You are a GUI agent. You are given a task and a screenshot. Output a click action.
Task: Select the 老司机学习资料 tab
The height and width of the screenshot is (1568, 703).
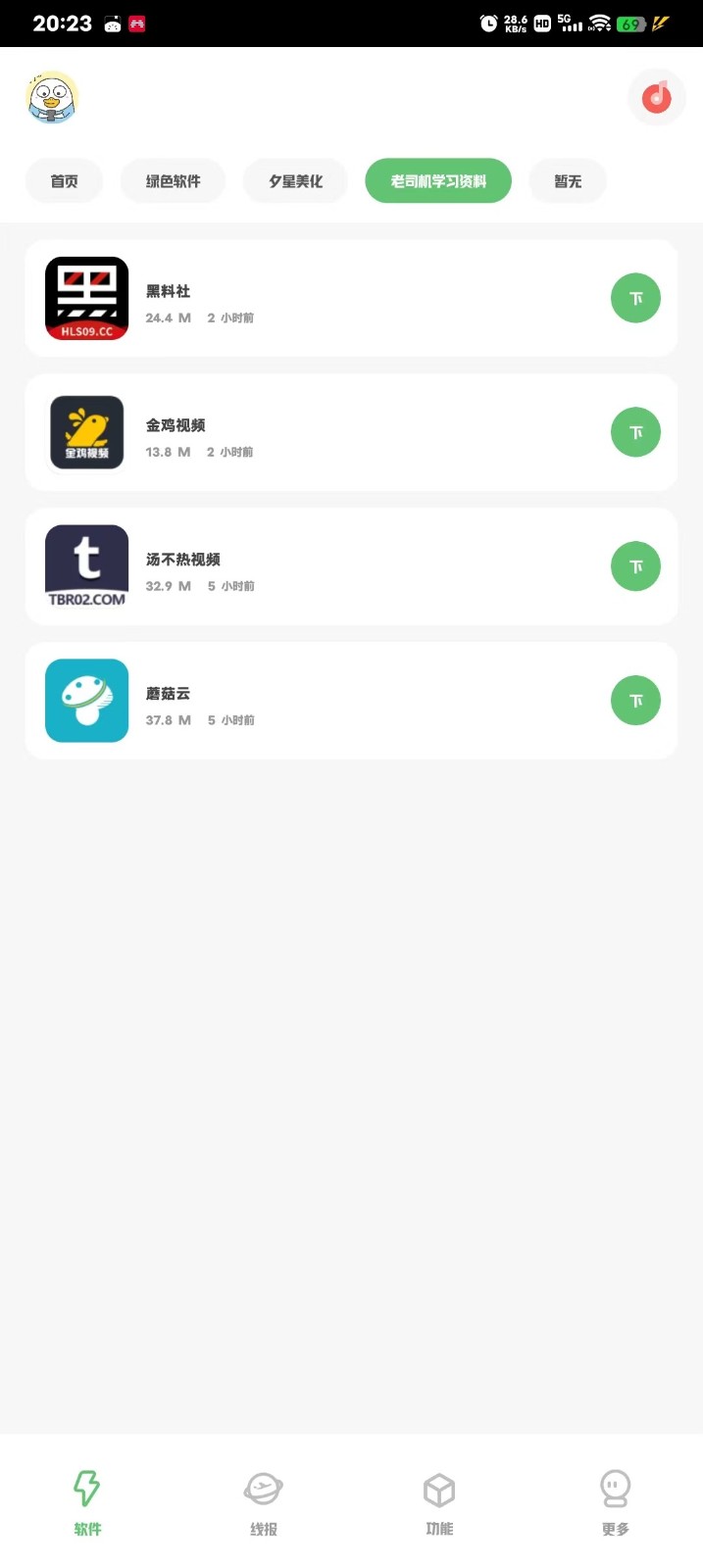pos(438,181)
